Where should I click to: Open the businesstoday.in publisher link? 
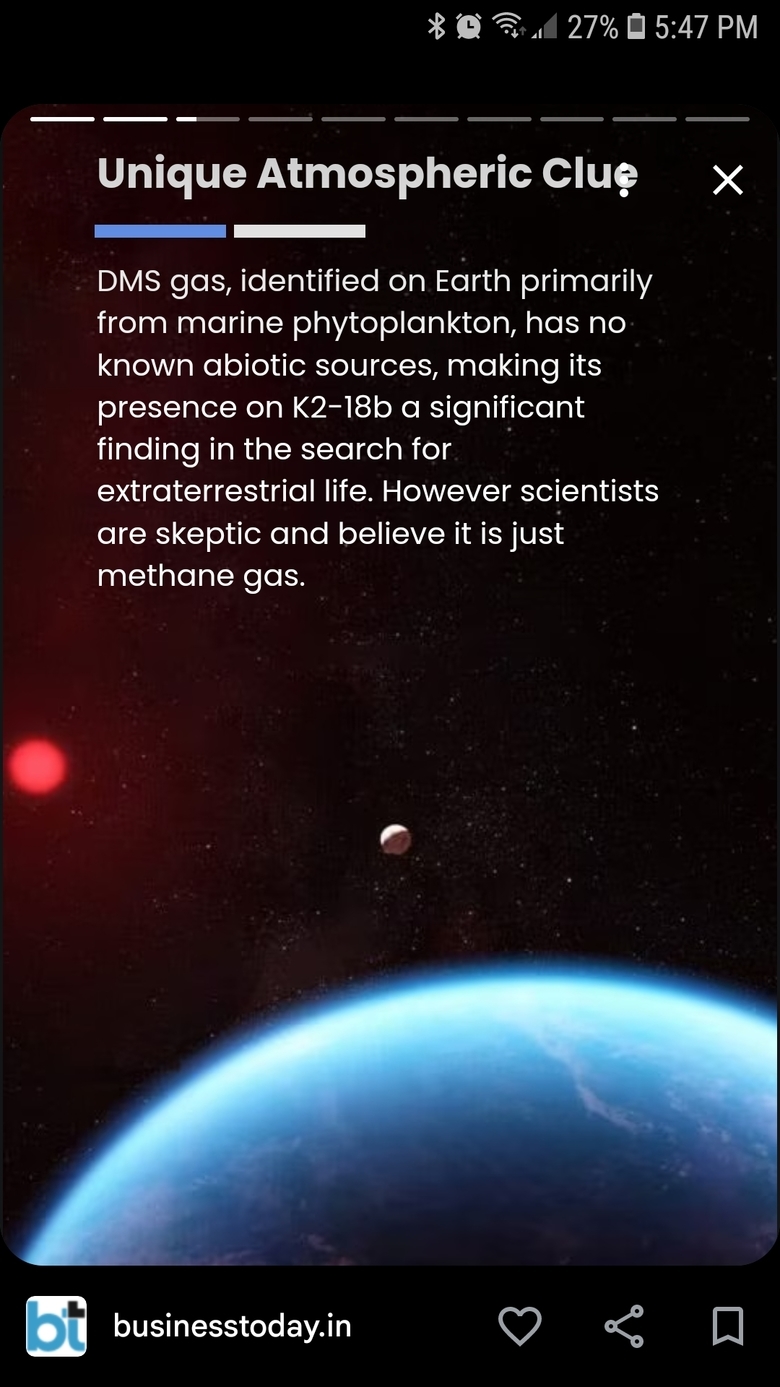pyautogui.click(x=232, y=1326)
